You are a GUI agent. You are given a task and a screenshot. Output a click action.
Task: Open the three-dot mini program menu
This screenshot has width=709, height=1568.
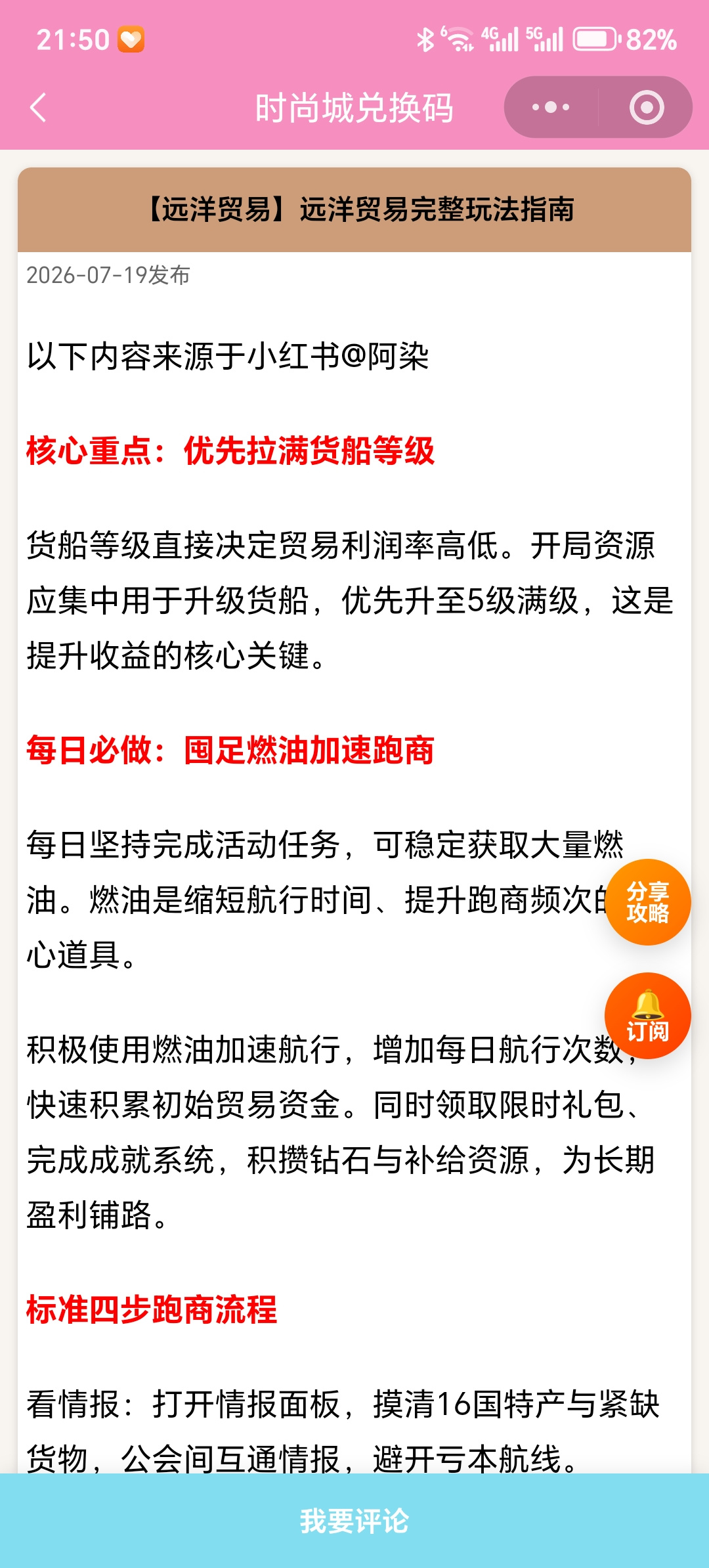[551, 107]
